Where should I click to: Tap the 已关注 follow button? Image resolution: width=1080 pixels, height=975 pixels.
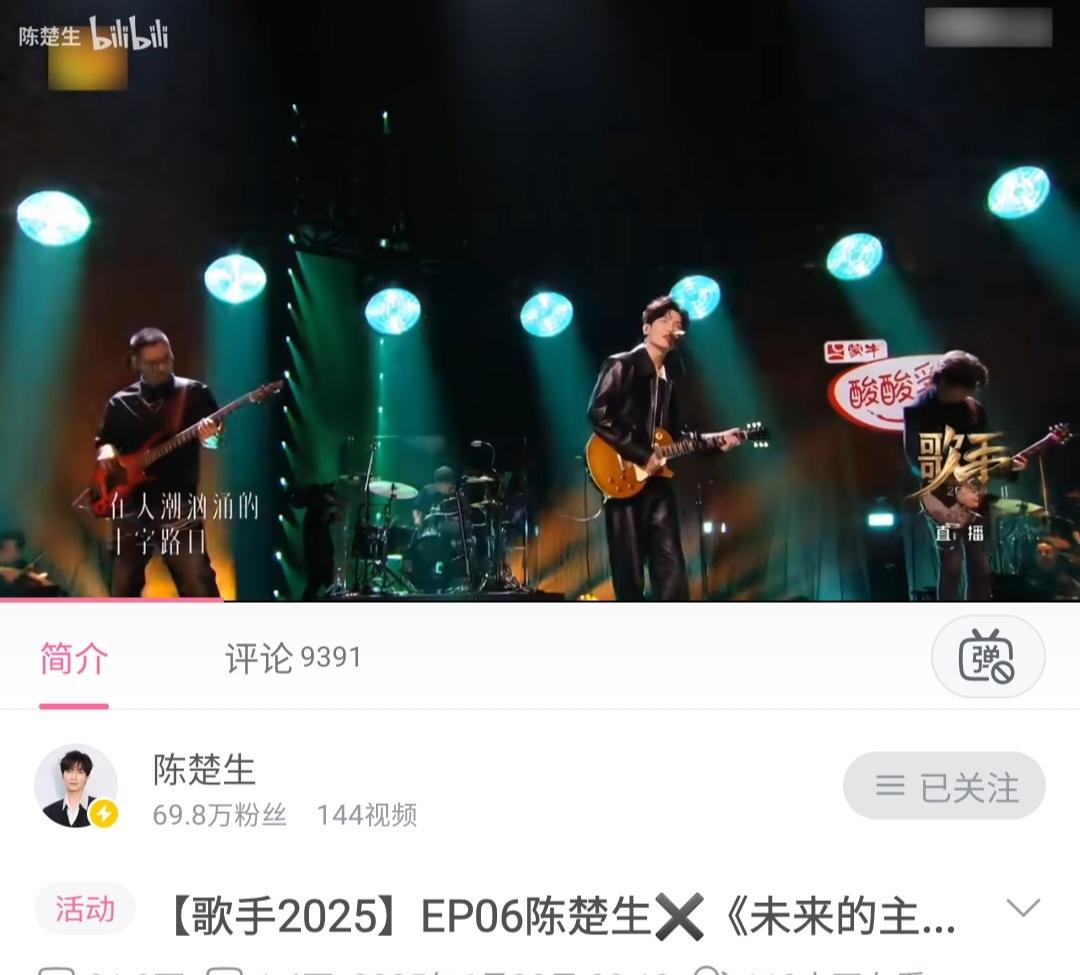[944, 786]
